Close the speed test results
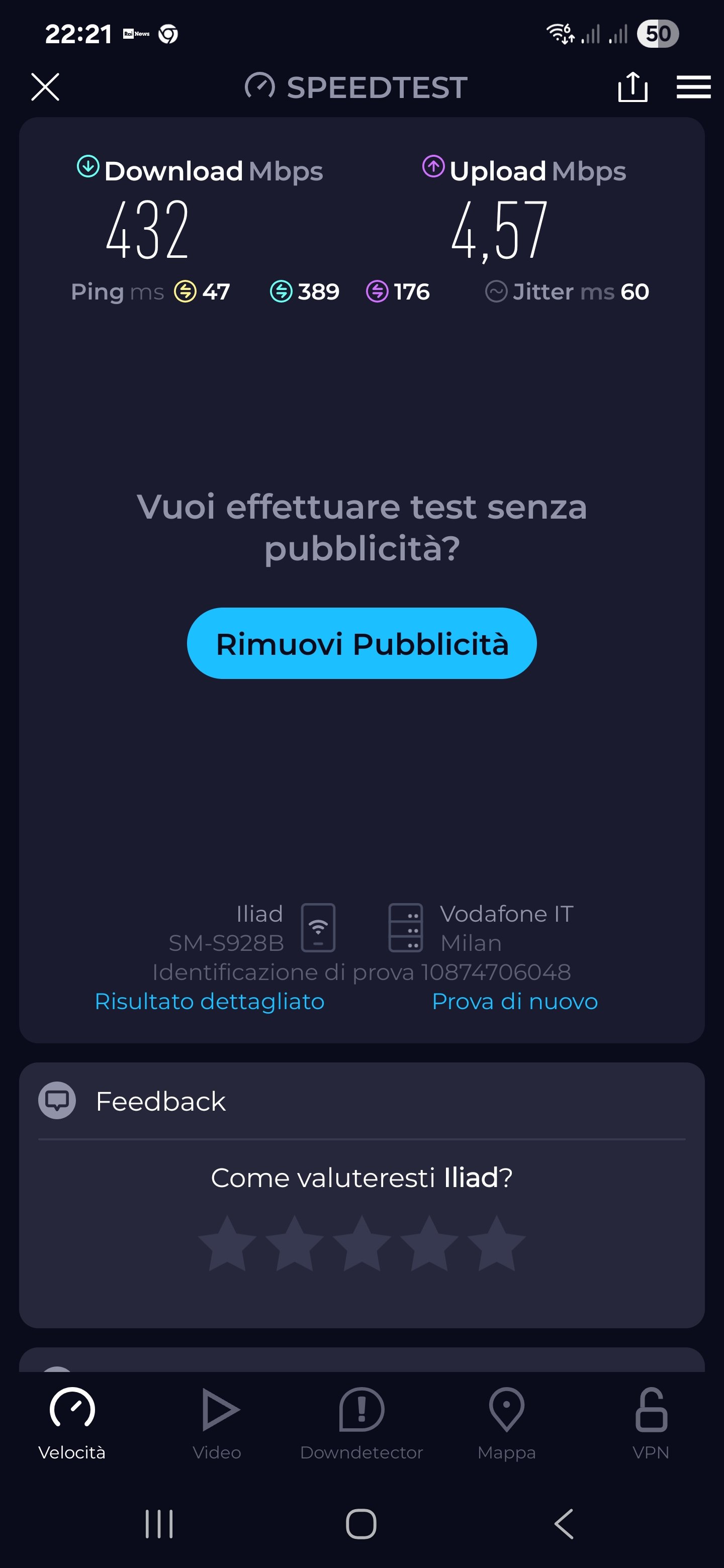The height and width of the screenshot is (1568, 724). [x=45, y=86]
